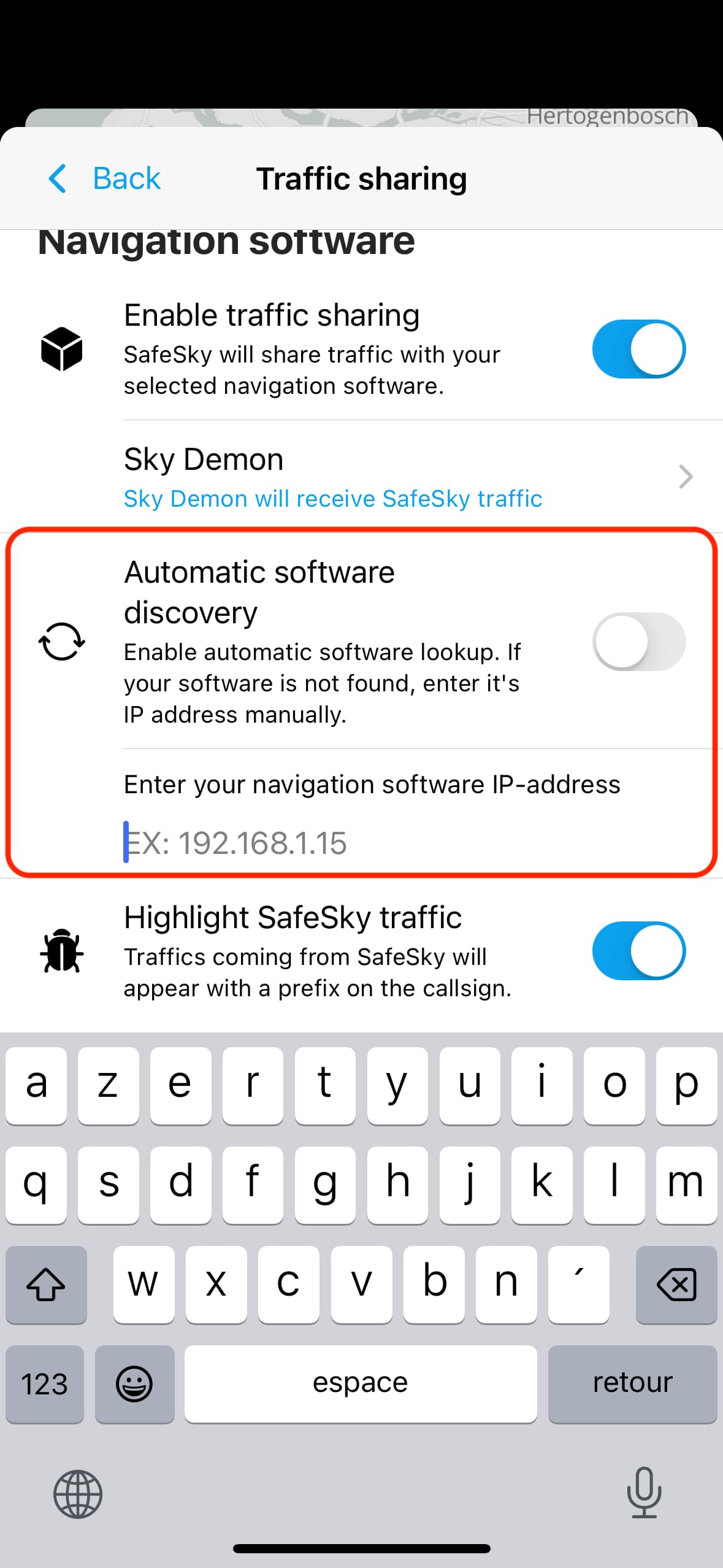
Task: Go back from Traffic sharing
Action: click(104, 179)
